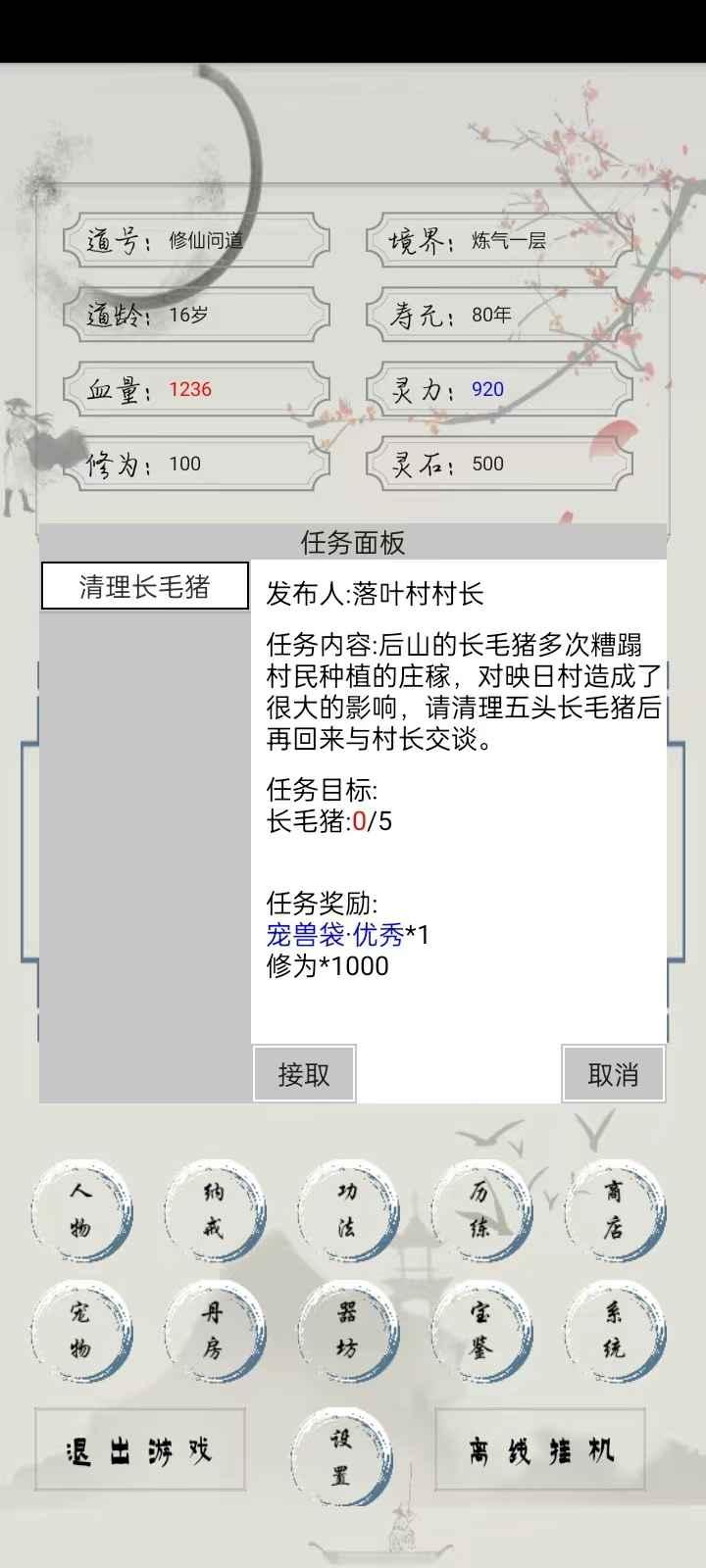Screen dimensions: 706x1568
Task: Open the 纳戒 storage ring
Action: [x=214, y=1209]
